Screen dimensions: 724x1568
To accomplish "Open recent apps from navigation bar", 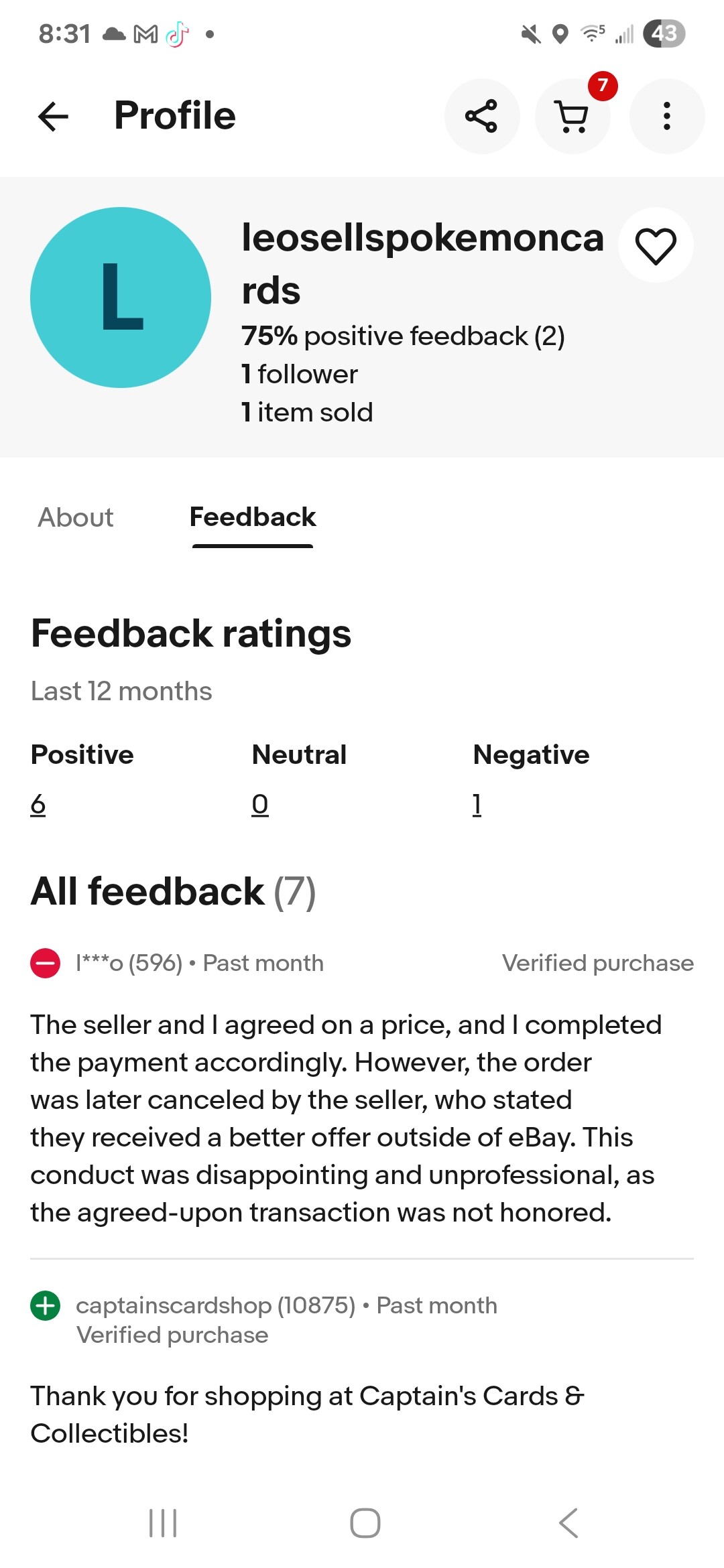I will (163, 1522).
